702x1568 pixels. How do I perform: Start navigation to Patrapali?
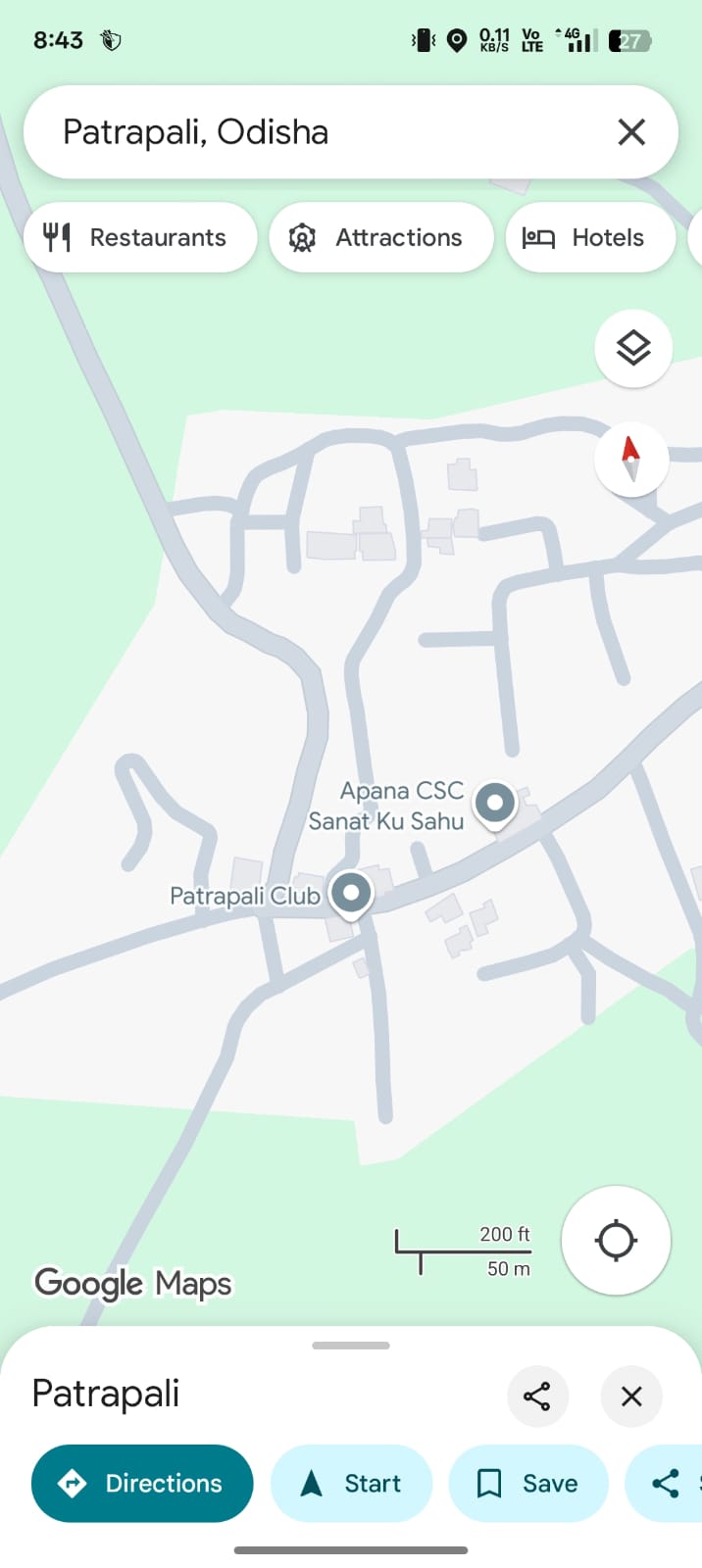coord(351,1483)
